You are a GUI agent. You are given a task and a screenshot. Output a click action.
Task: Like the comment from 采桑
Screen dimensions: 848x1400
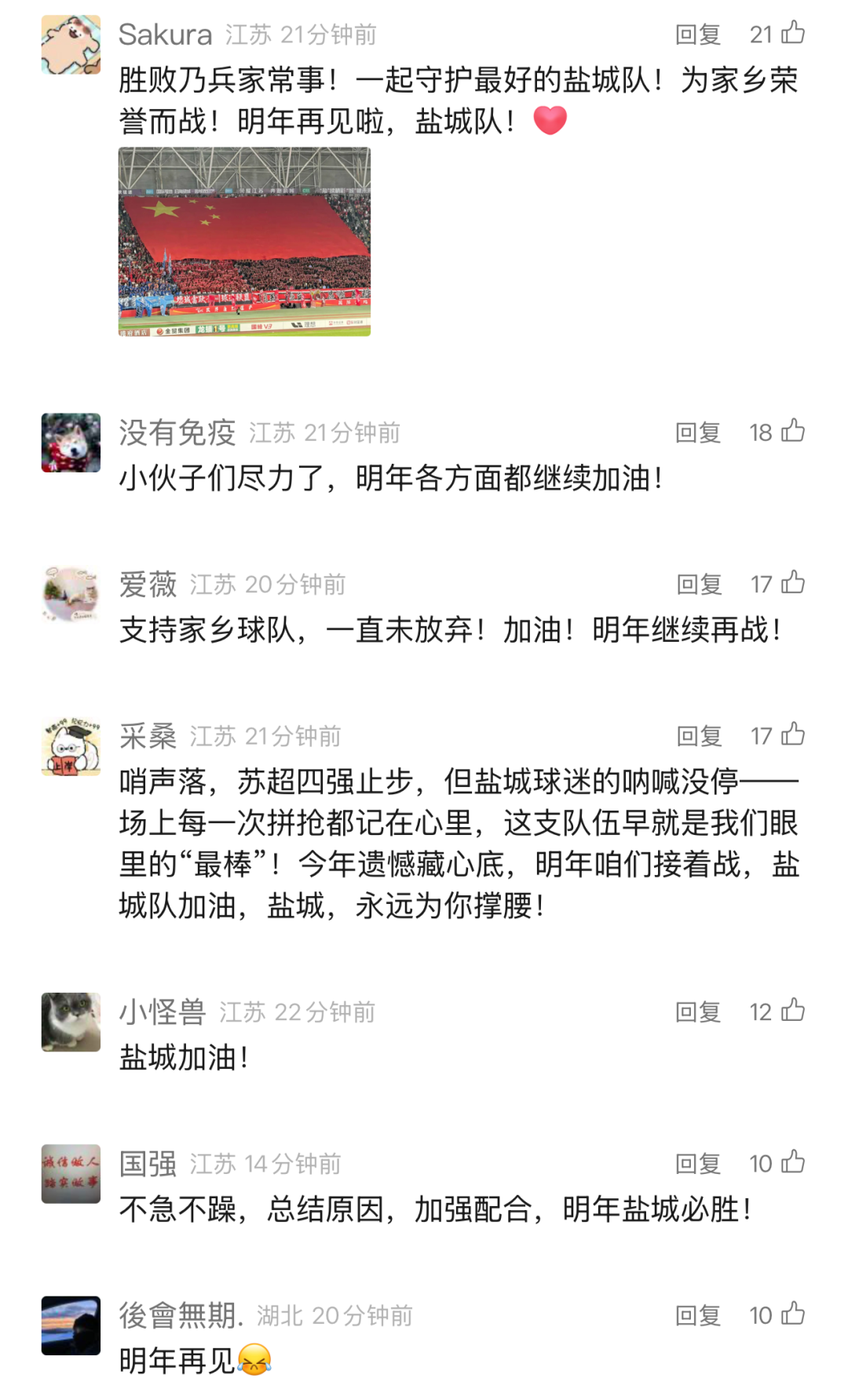(x=793, y=735)
